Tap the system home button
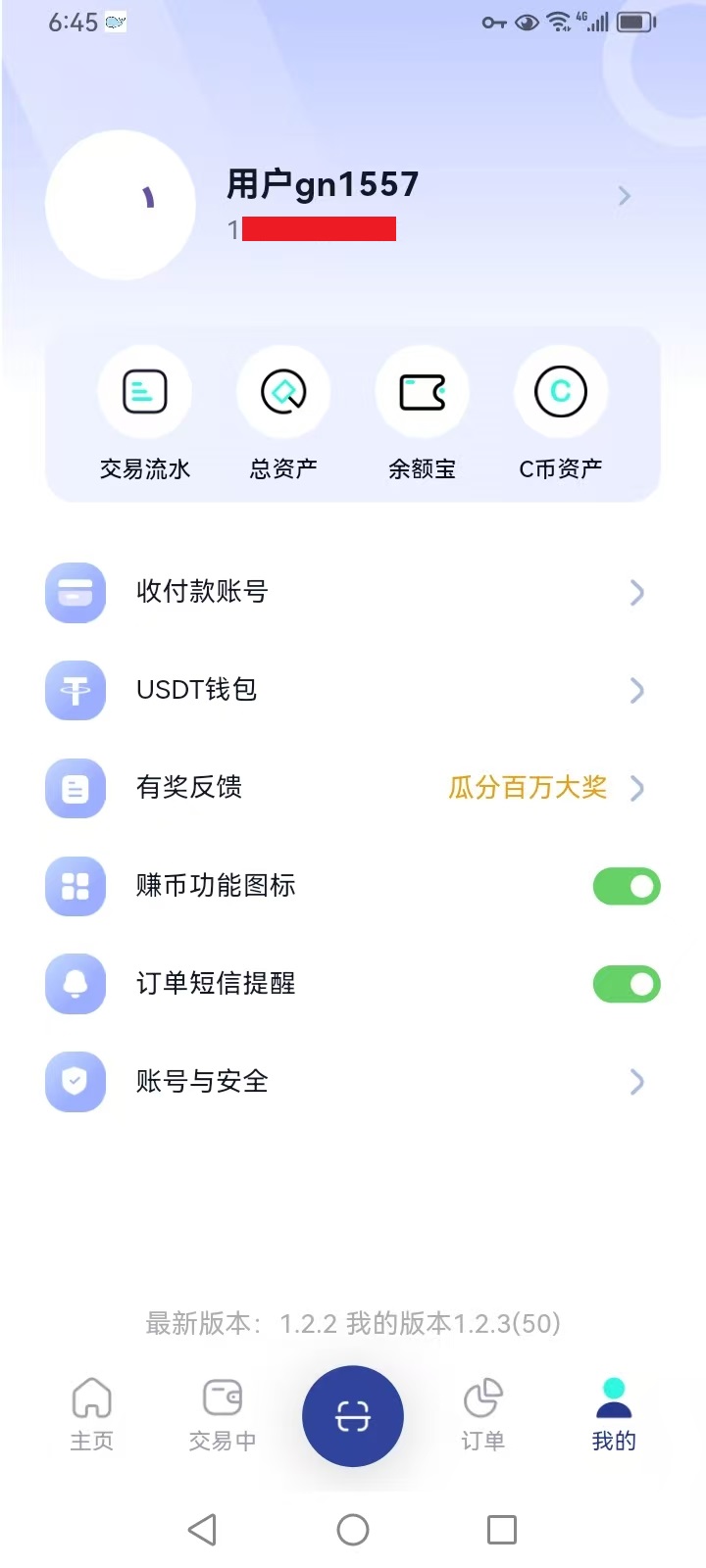 [353, 1530]
